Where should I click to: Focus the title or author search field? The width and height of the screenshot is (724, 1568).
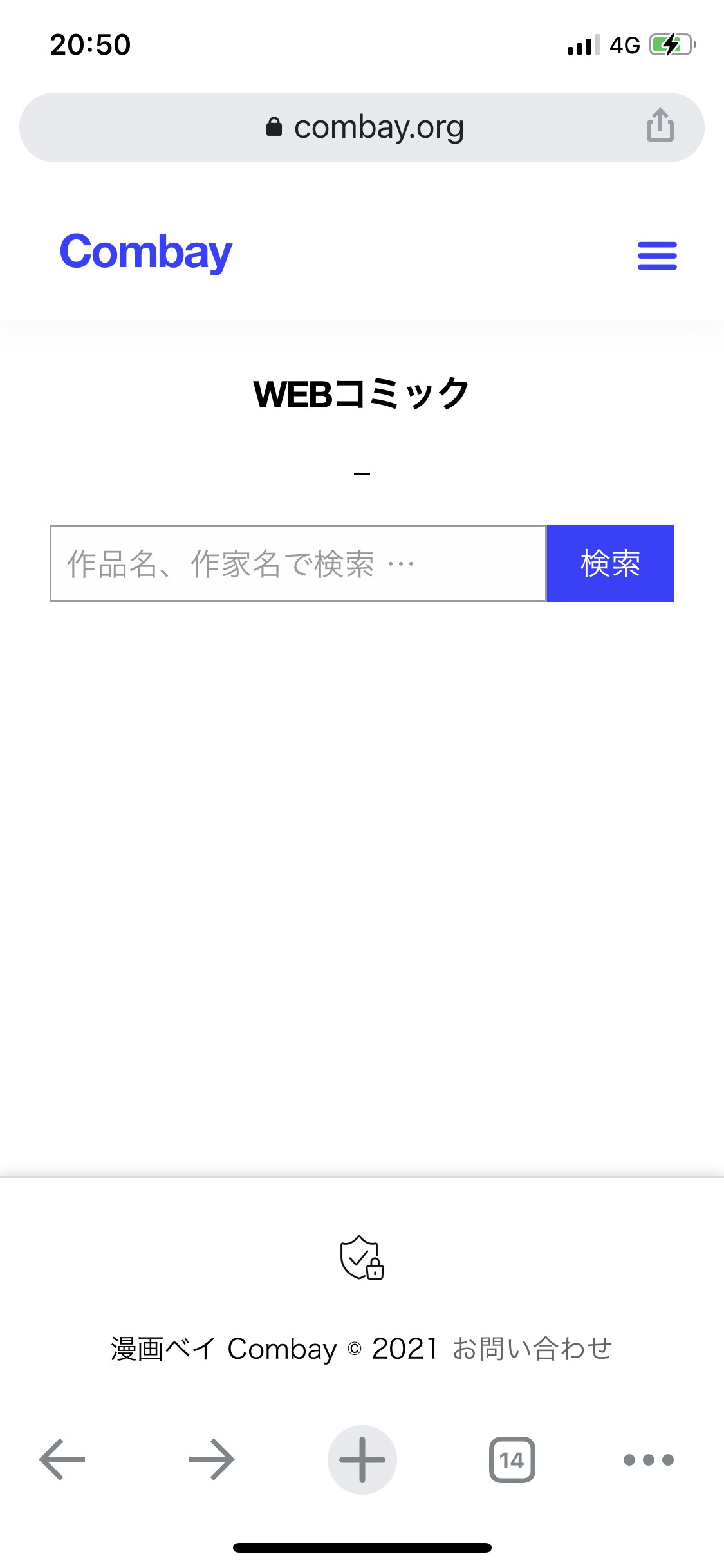point(298,563)
